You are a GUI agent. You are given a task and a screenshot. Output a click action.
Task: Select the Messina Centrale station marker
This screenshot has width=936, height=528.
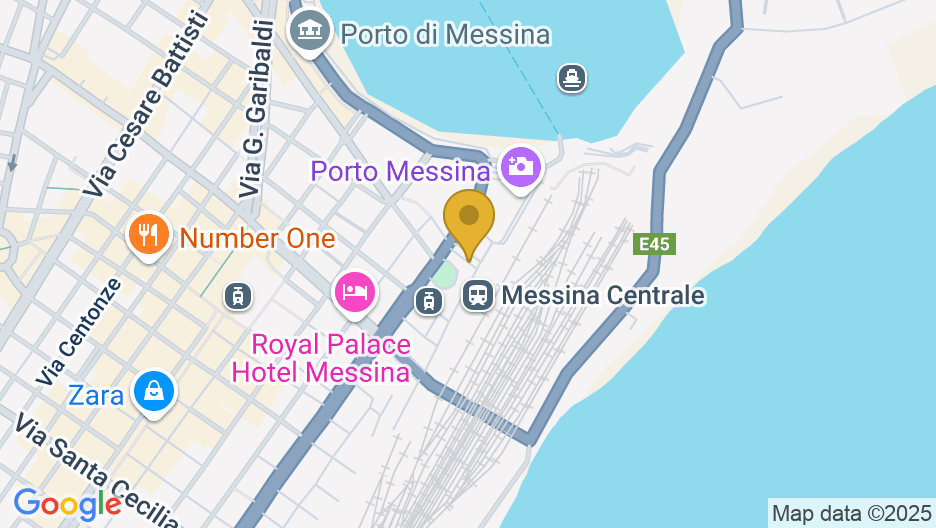479,295
